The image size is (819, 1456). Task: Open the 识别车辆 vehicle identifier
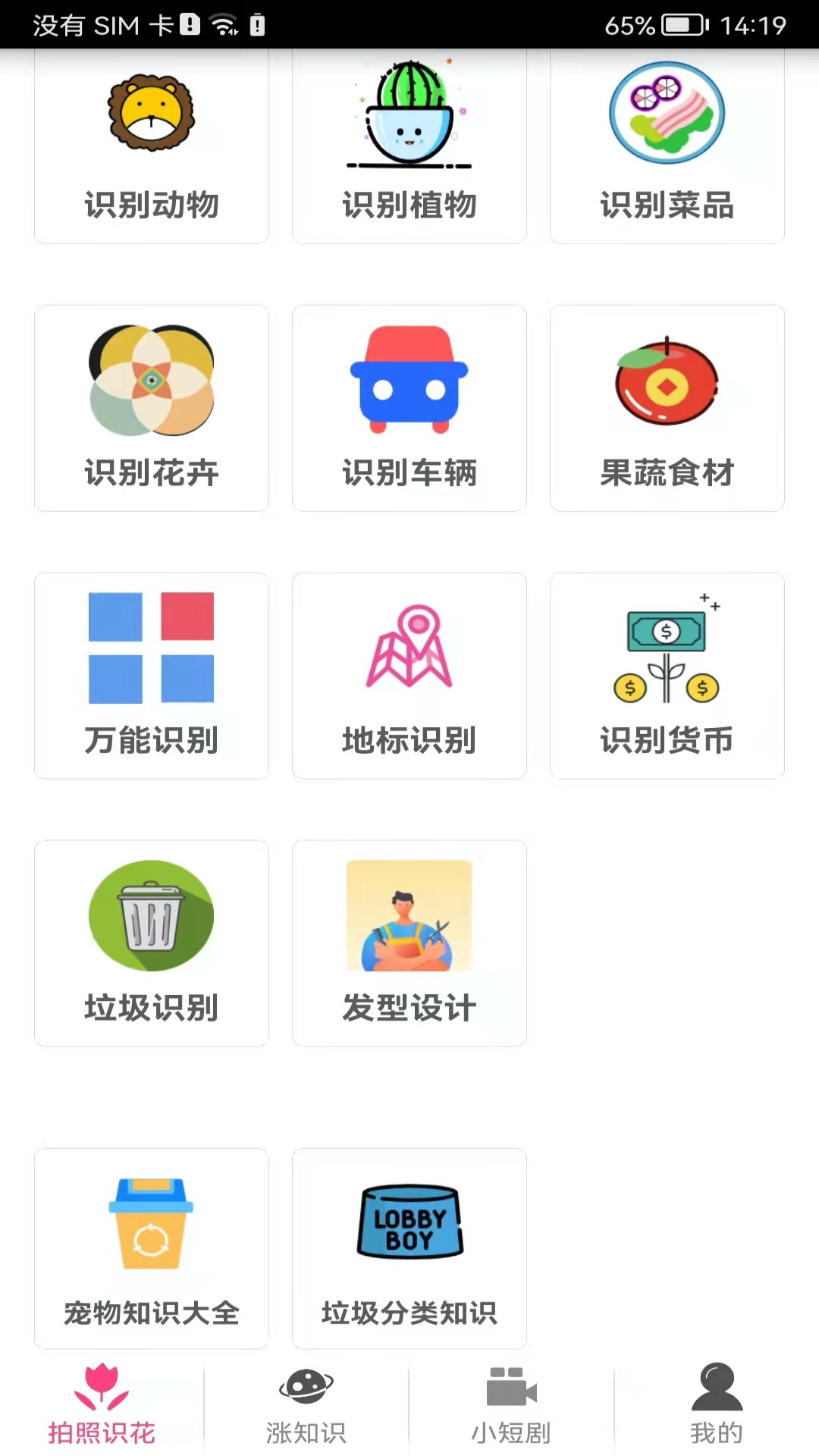tap(409, 408)
